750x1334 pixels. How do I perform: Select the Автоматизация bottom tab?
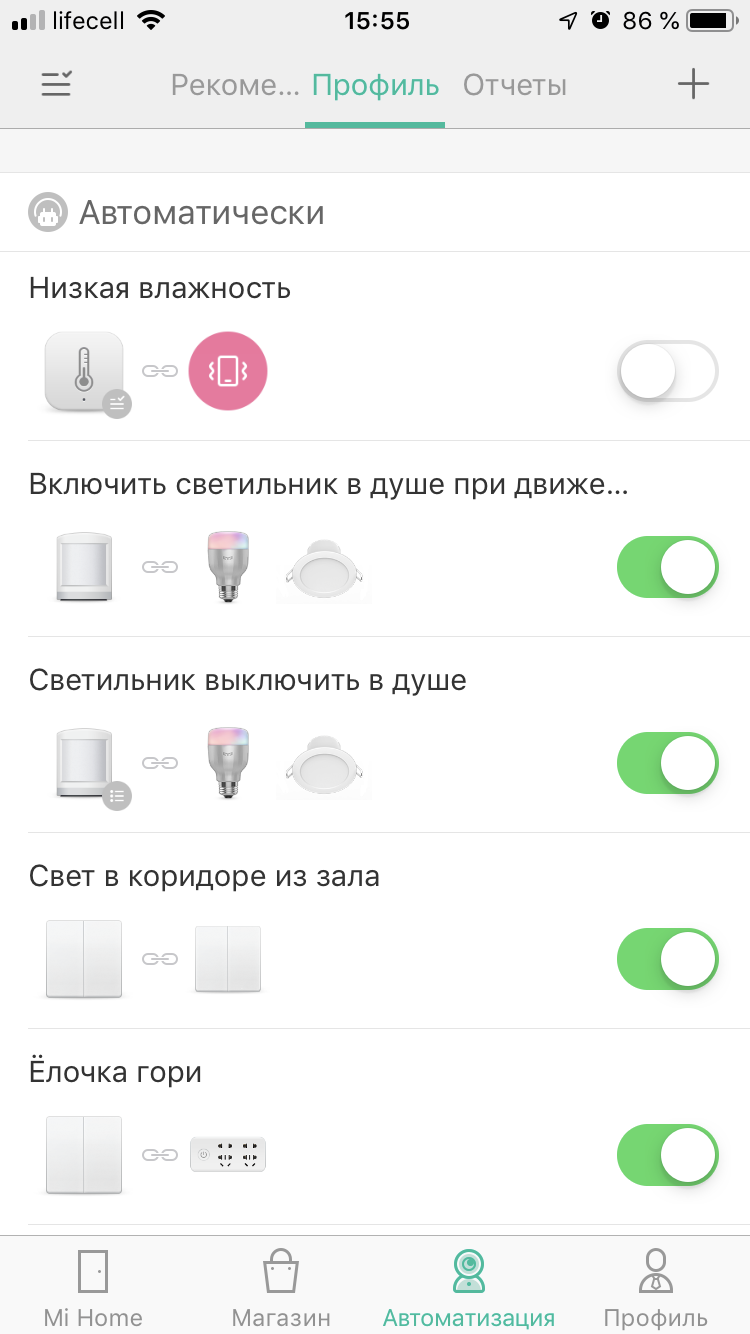point(468,1289)
